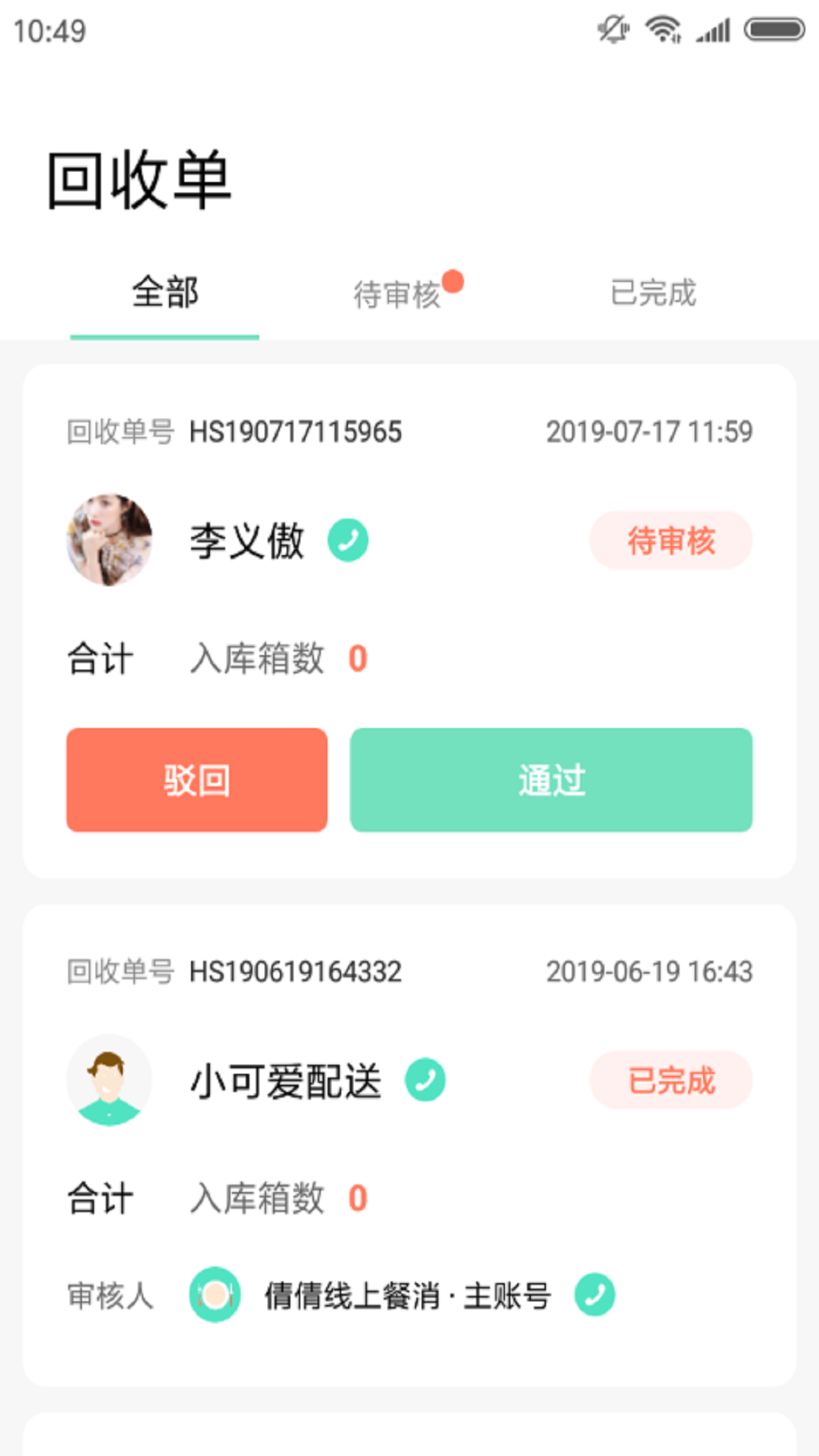Reject the order using 驳回 button
The image size is (819, 1456).
[196, 780]
